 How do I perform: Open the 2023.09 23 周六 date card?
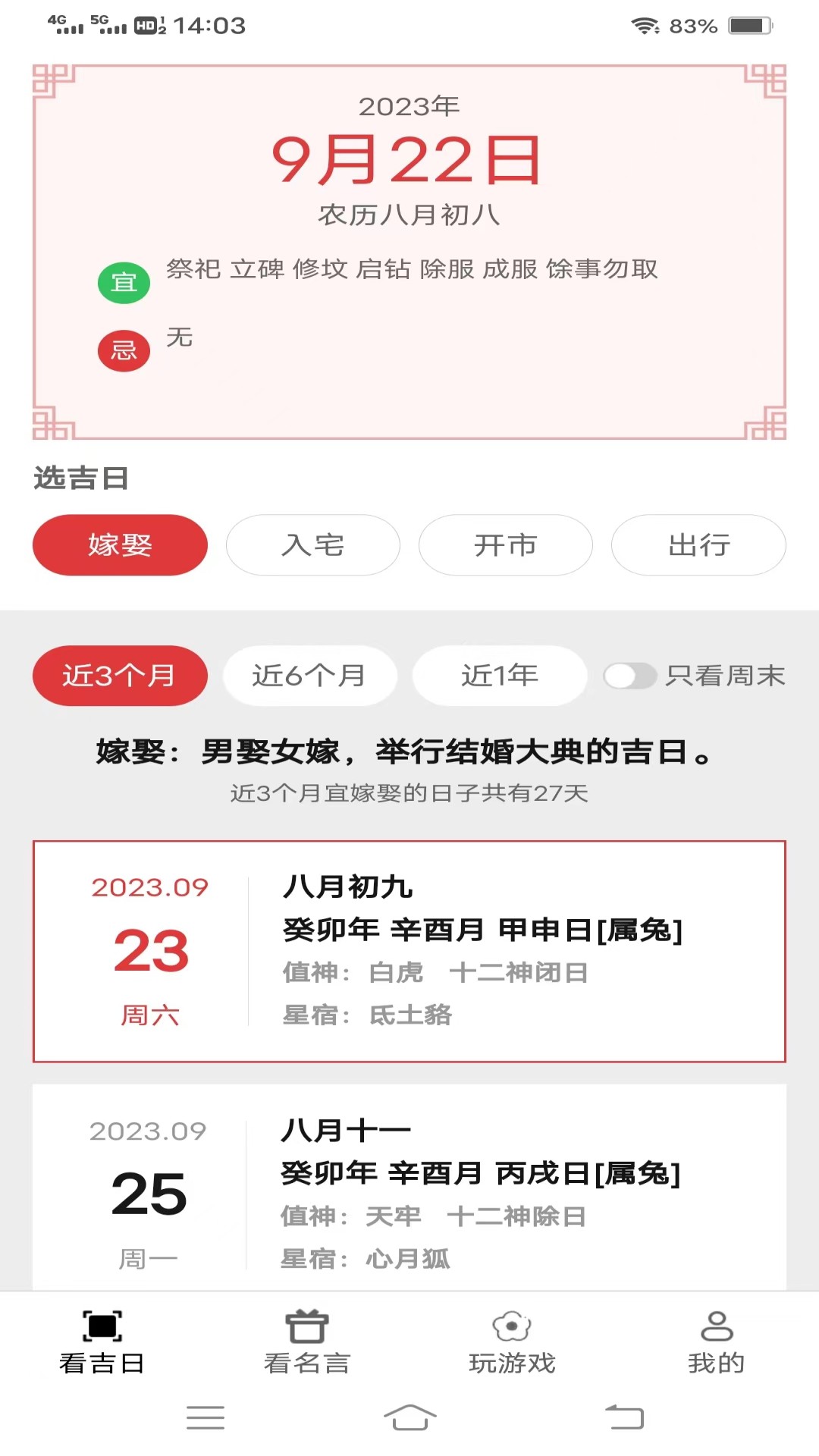tap(409, 952)
